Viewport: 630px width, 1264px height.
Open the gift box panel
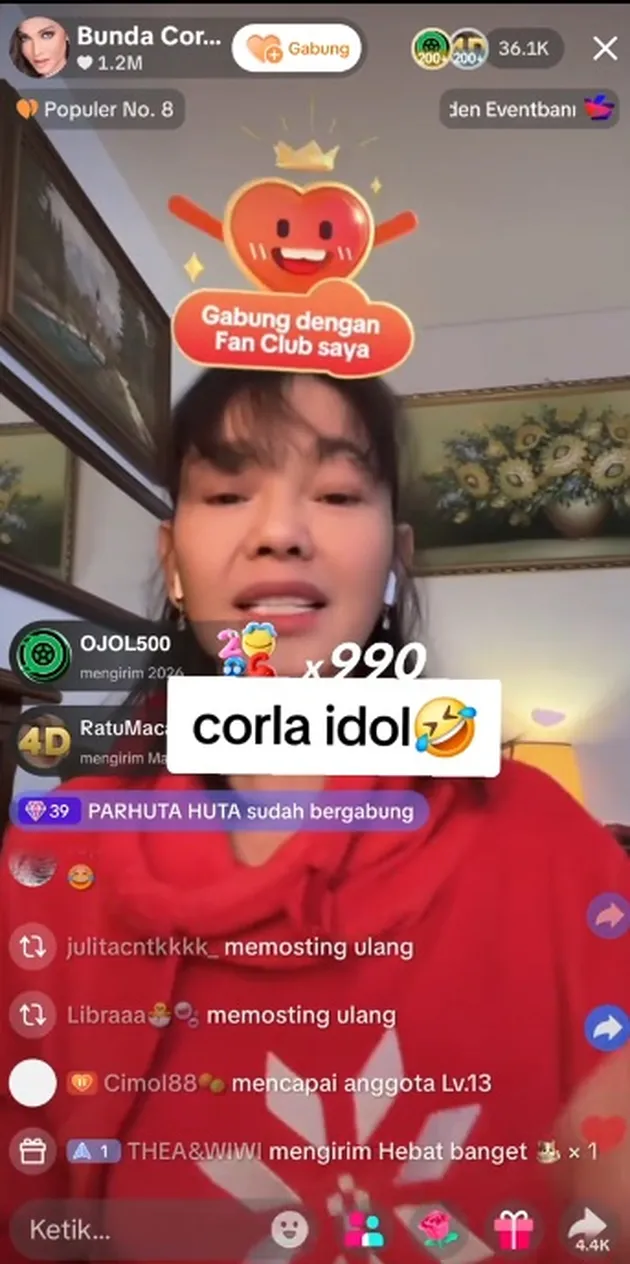(513, 1229)
